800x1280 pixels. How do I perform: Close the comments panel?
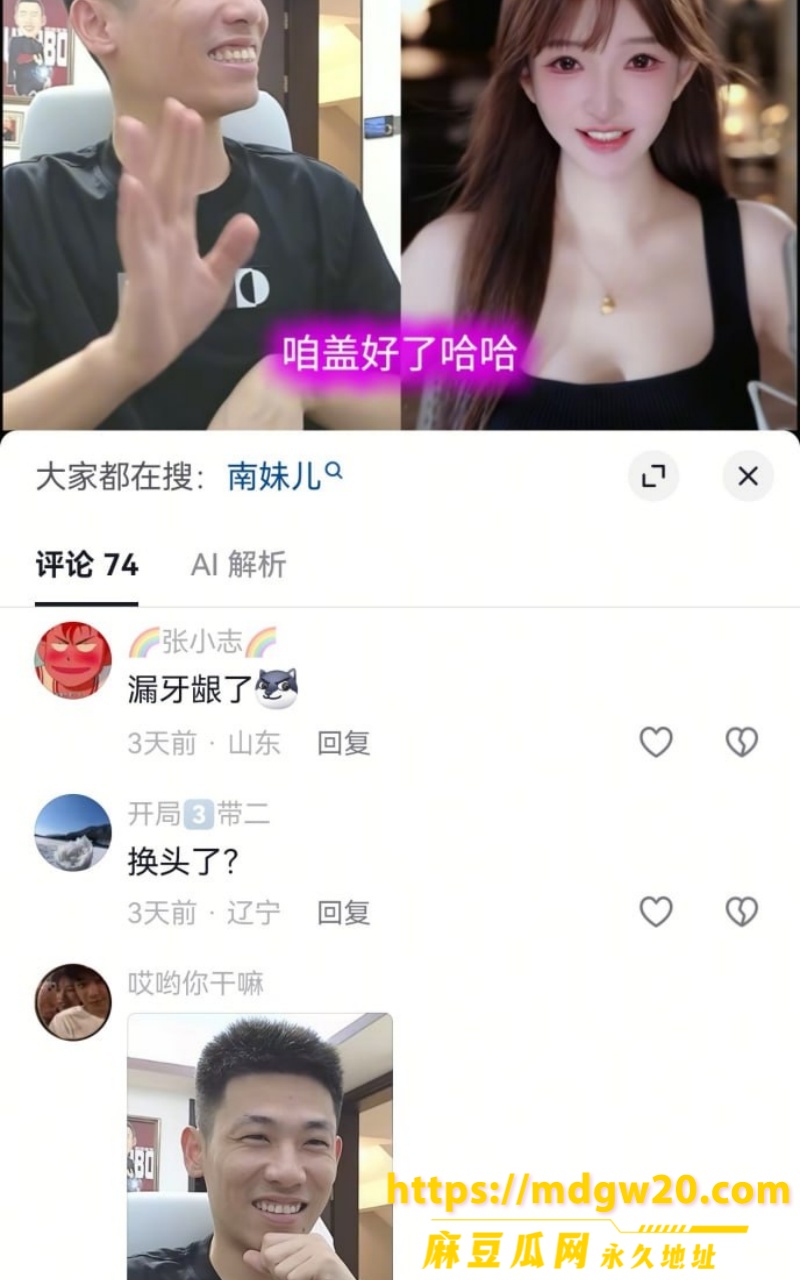[747, 476]
